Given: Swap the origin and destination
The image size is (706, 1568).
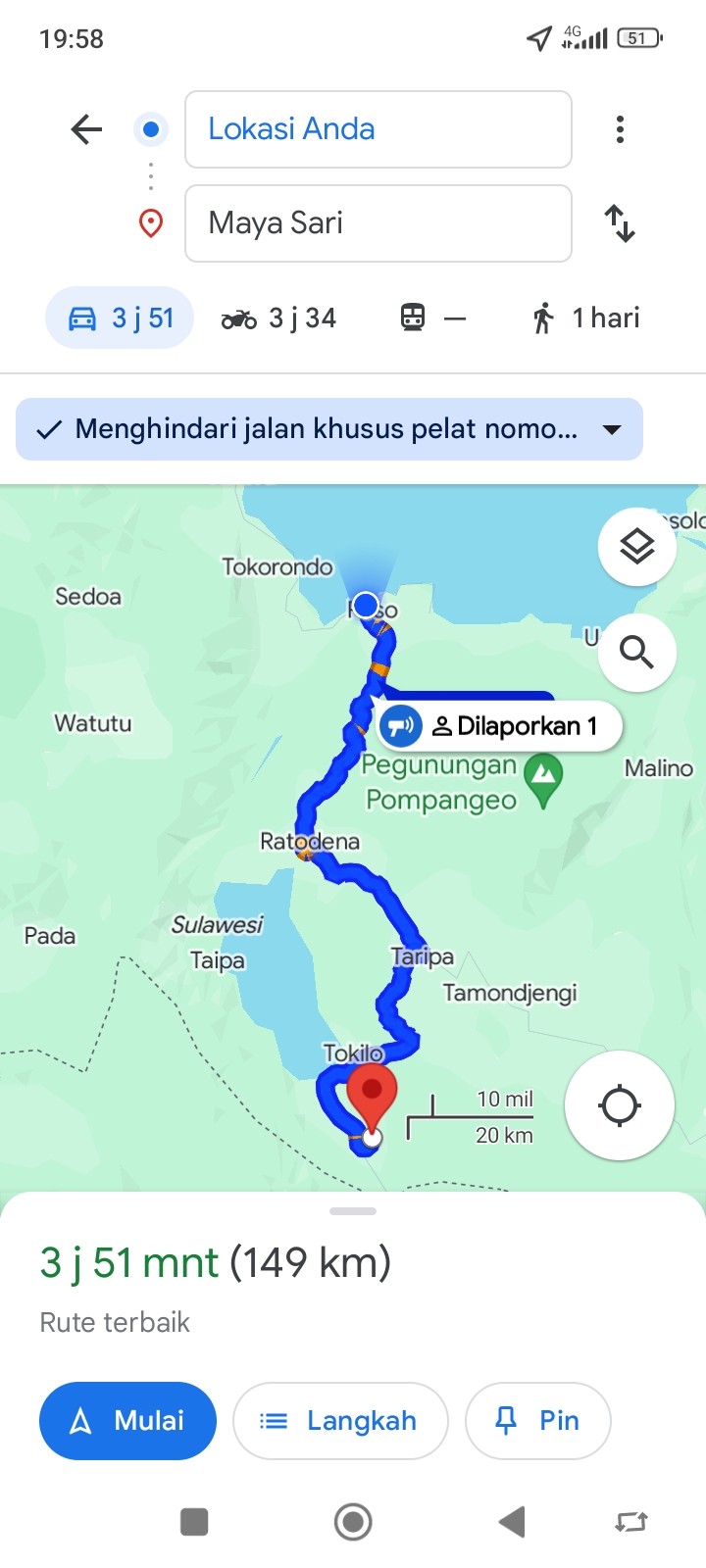Looking at the screenshot, I should (x=620, y=223).
